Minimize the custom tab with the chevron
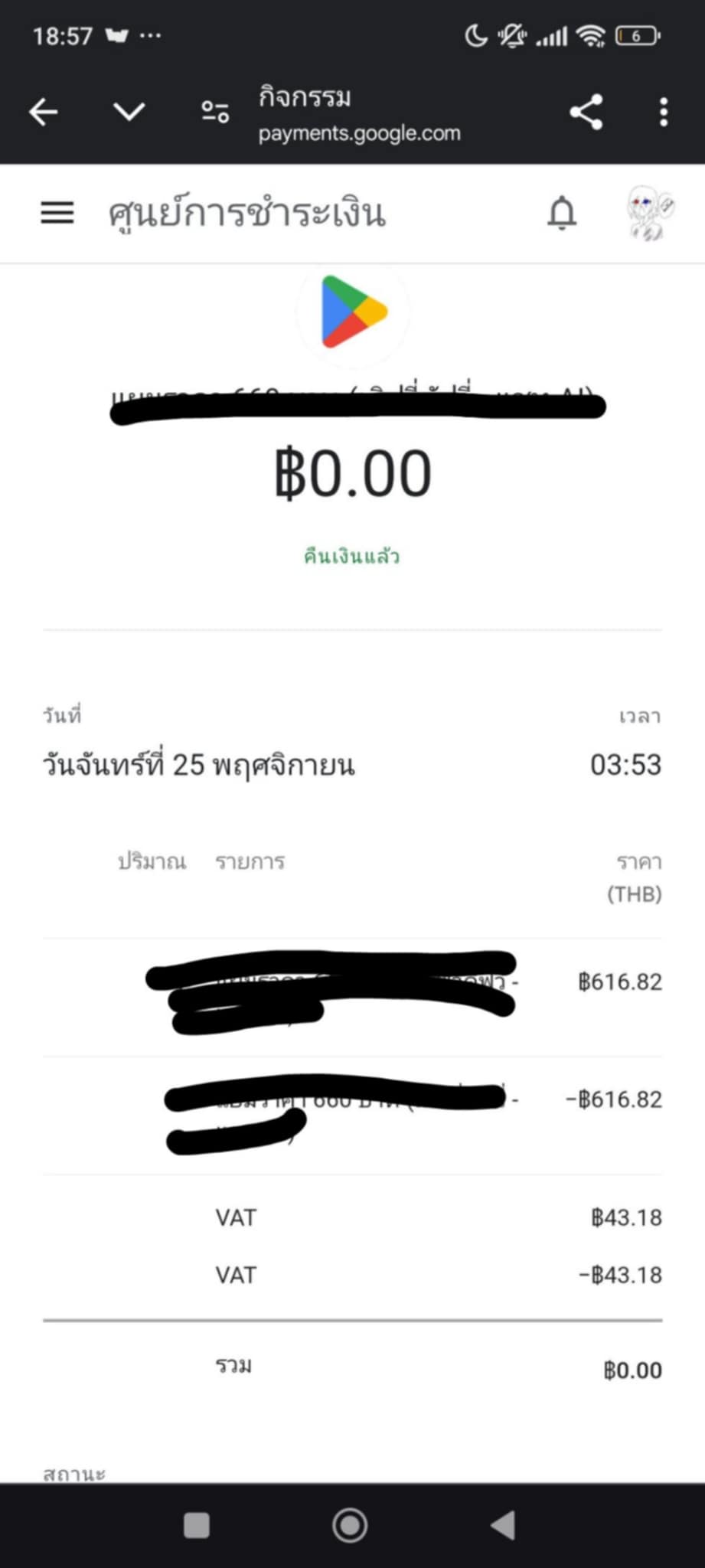The image size is (705, 1568). tap(129, 113)
